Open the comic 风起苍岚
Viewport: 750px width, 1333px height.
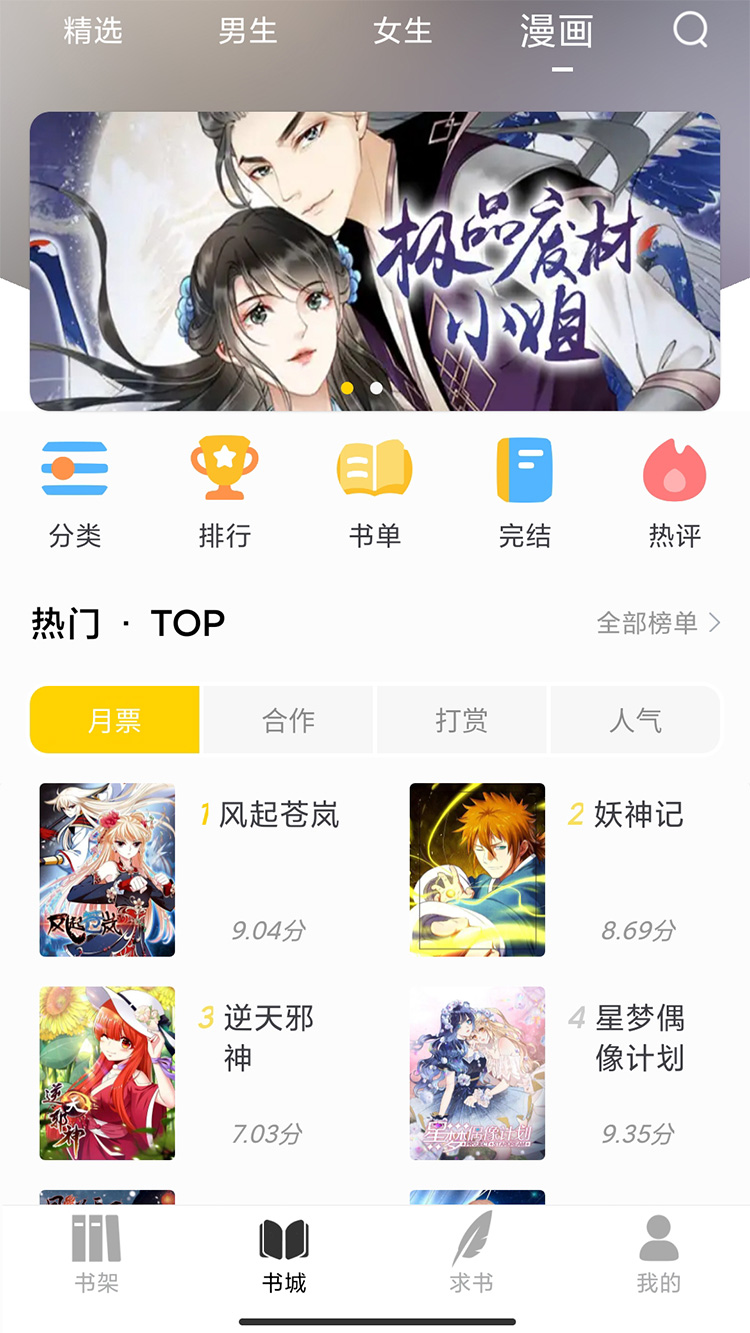108,869
